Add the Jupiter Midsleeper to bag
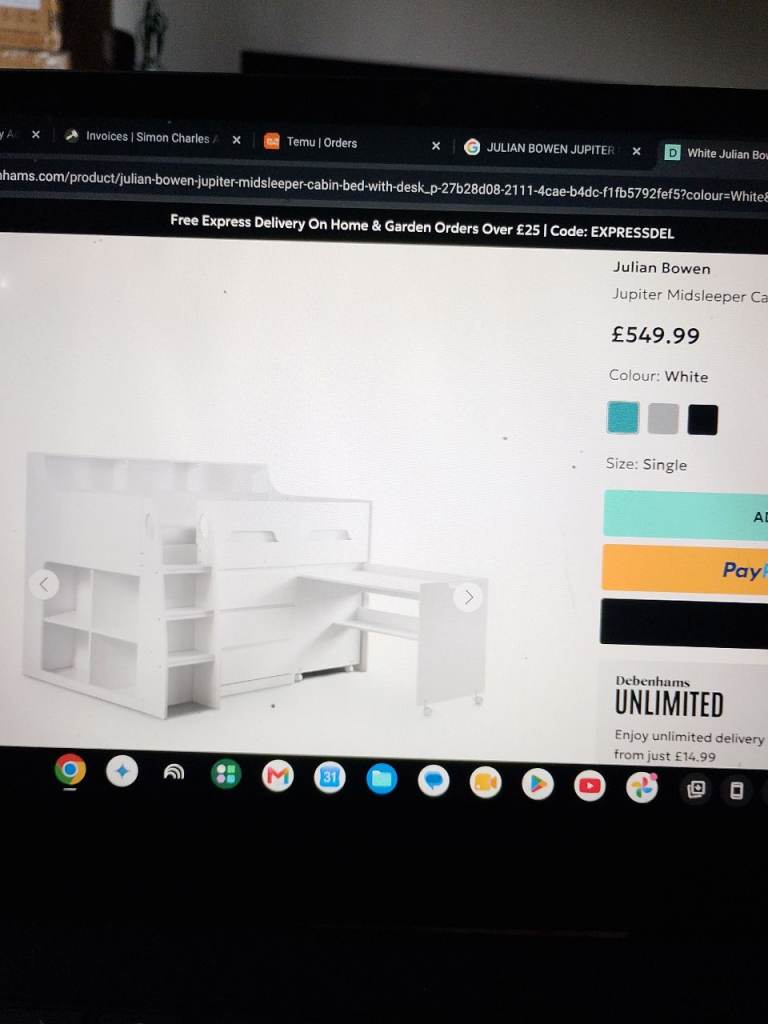 pyautogui.click(x=685, y=516)
